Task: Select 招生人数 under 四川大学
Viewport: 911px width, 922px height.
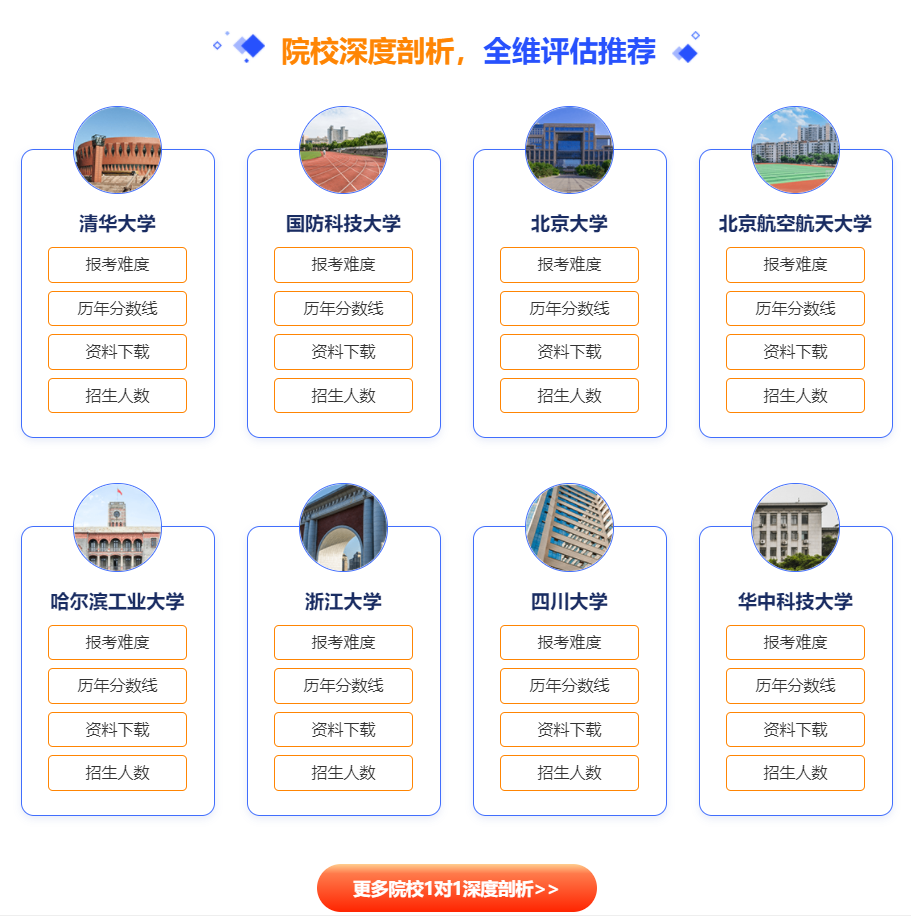Action: click(x=569, y=773)
